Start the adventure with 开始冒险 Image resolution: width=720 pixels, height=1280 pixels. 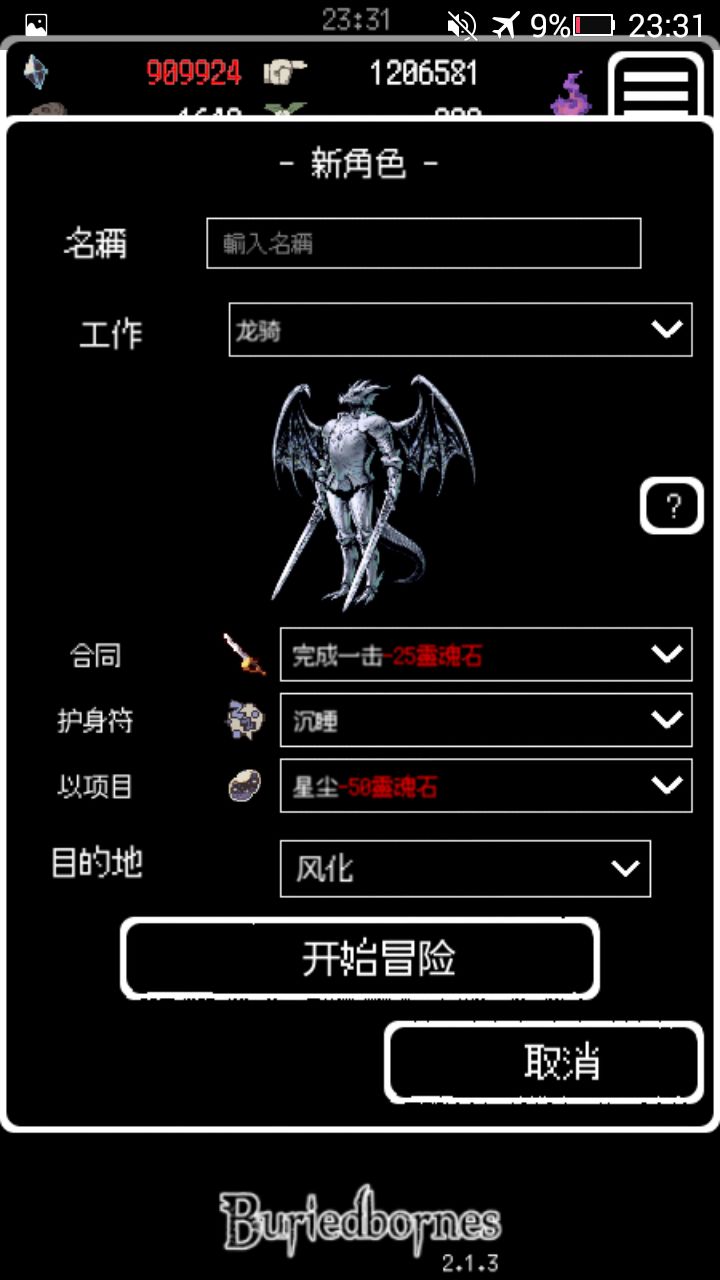click(x=360, y=958)
